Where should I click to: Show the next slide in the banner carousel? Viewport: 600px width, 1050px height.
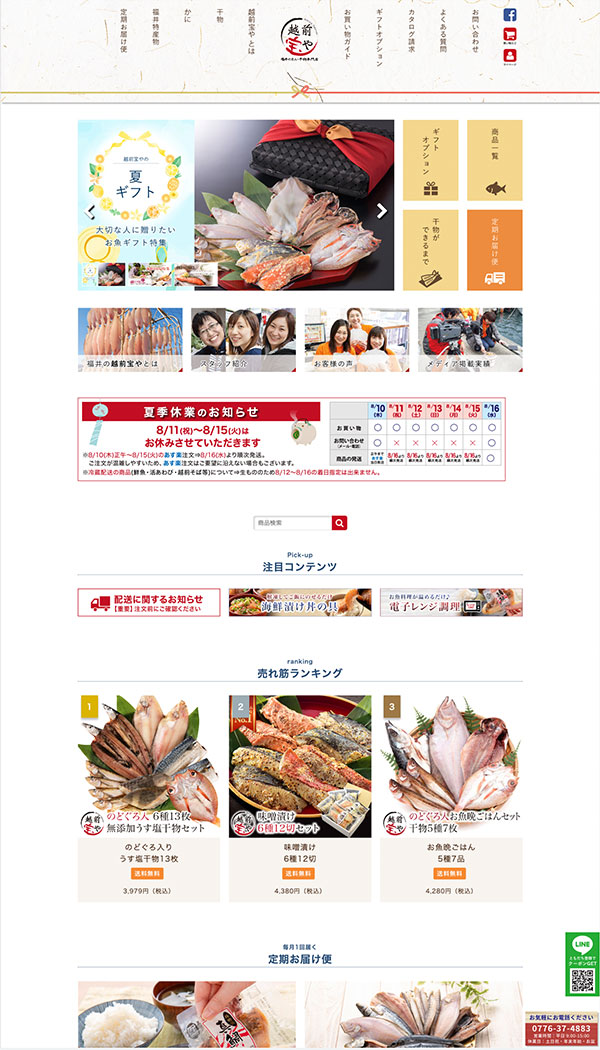[382, 211]
